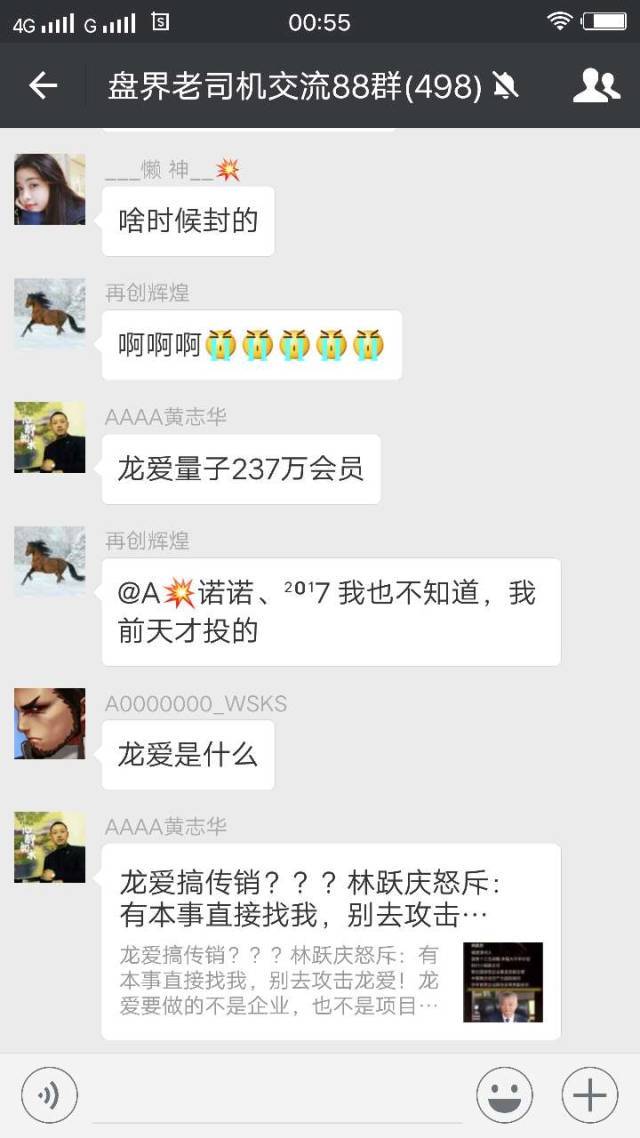Switch to voice message input
640x1138 pixels.
48,1096
